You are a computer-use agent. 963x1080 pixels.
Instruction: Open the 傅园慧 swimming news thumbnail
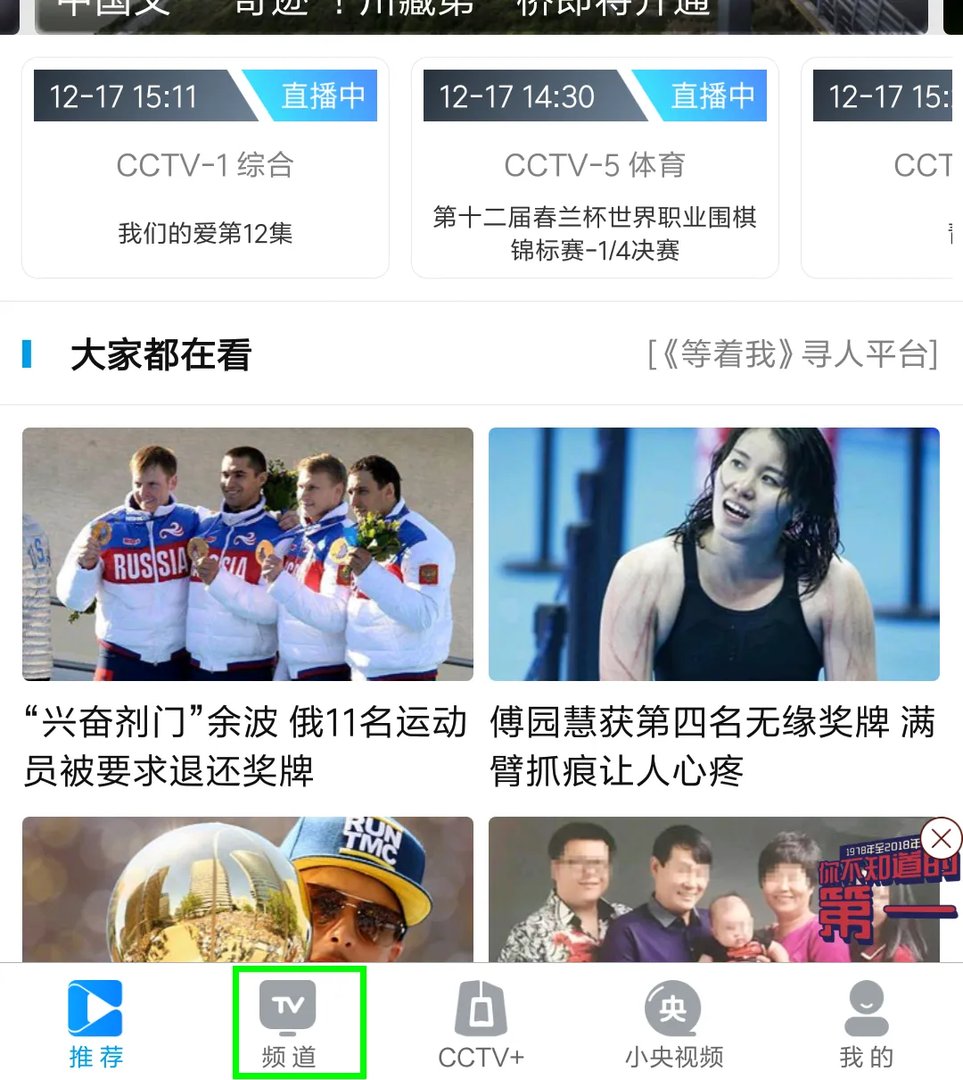(713, 554)
